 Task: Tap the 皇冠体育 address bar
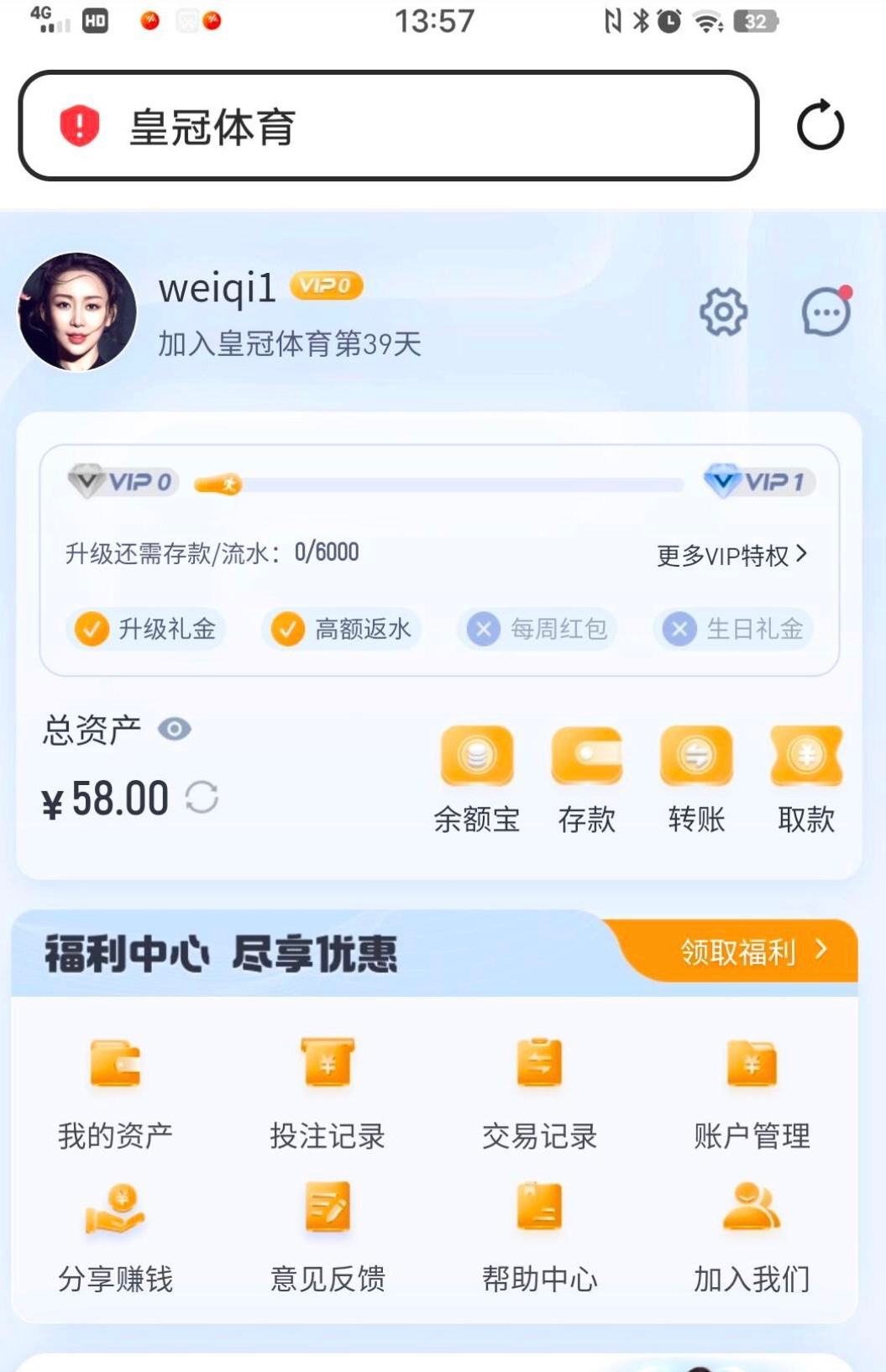point(388,126)
